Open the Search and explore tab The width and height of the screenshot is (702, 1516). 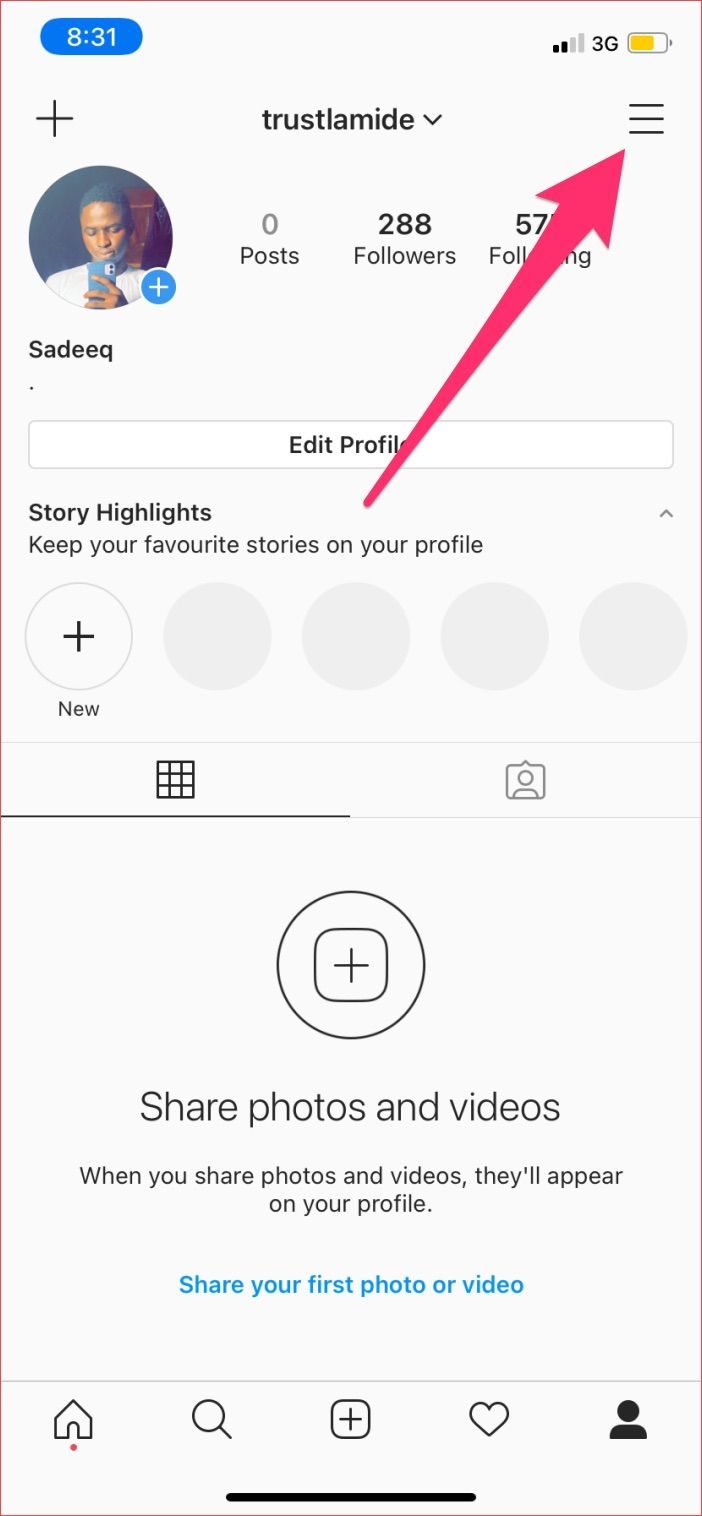[211, 1419]
